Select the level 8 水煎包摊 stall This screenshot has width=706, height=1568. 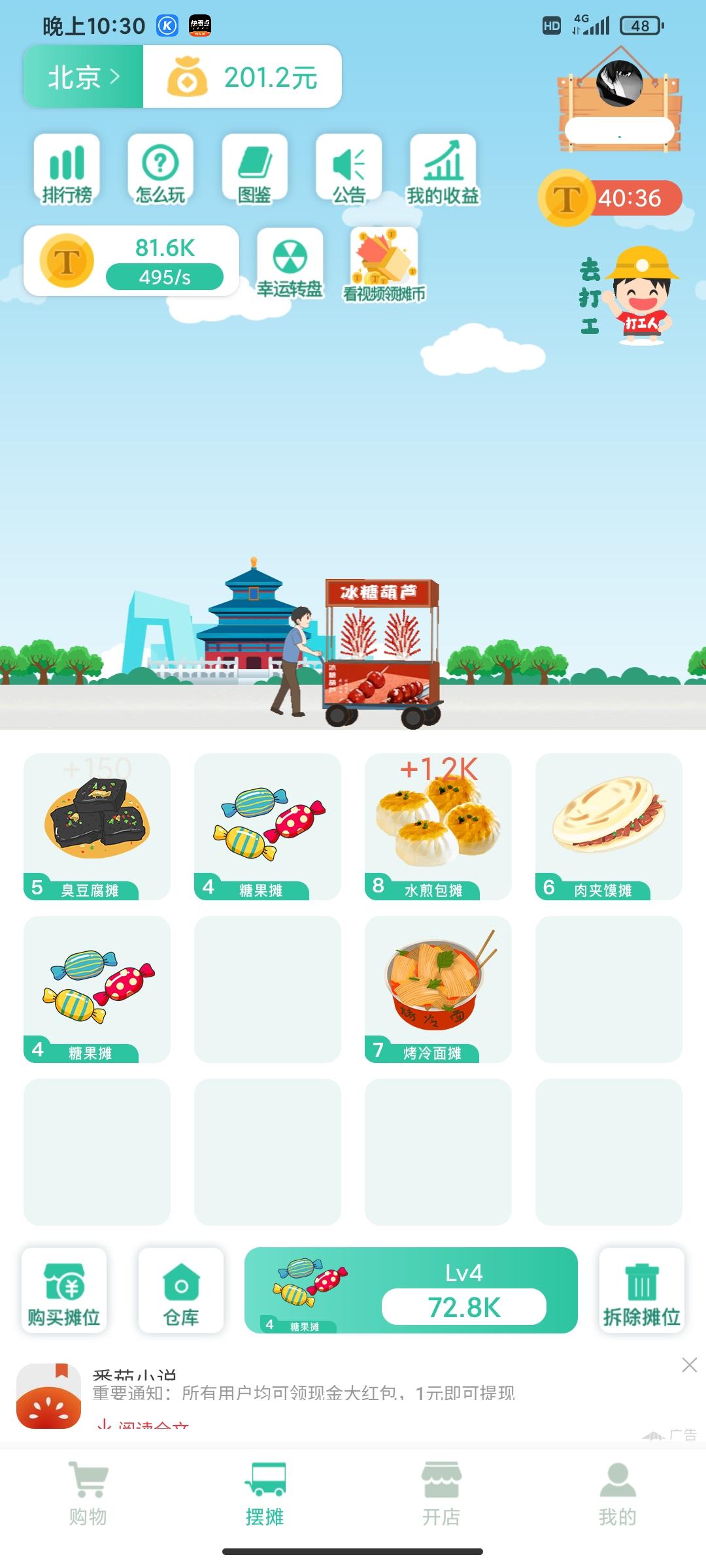click(x=438, y=826)
